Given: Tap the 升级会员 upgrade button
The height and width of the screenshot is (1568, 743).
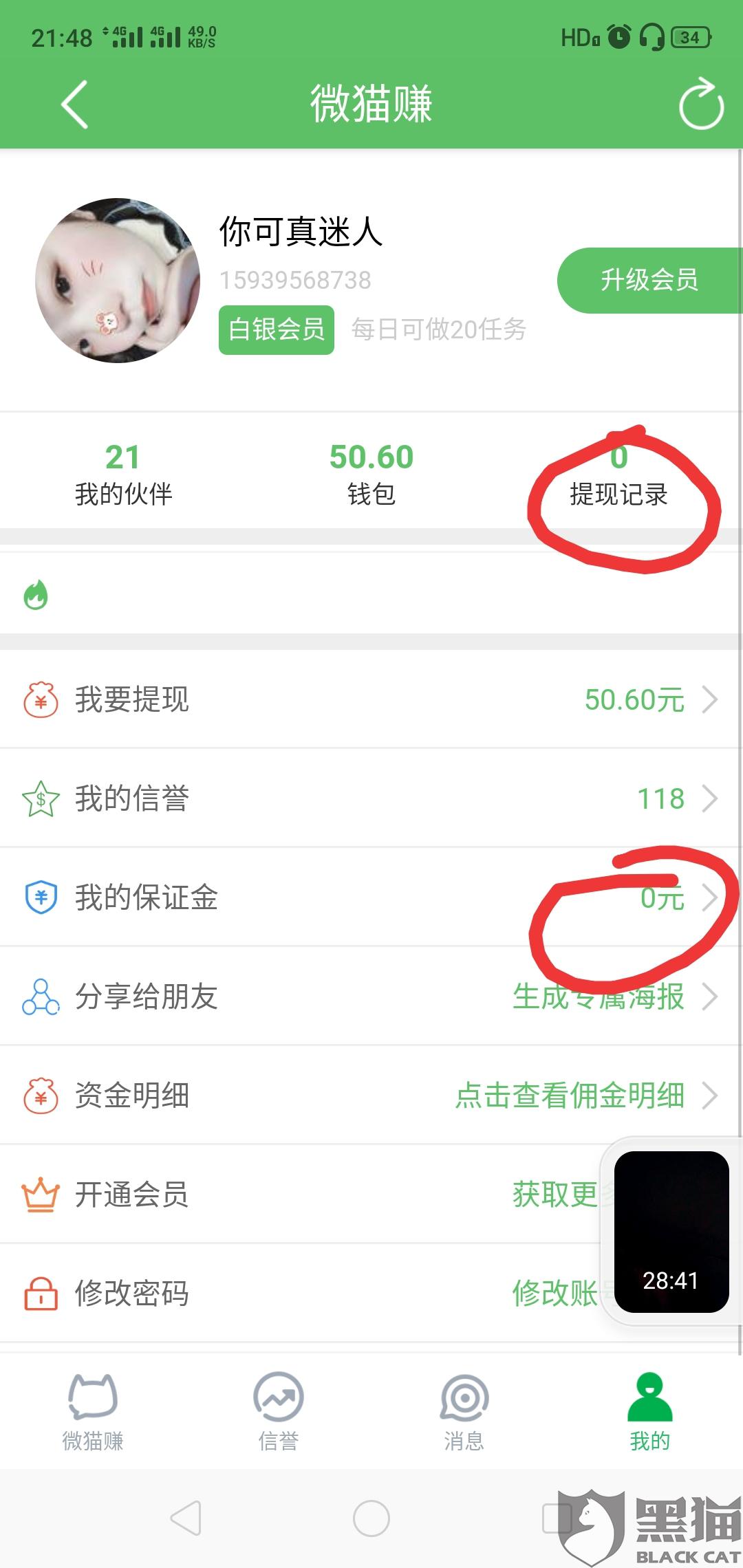Looking at the screenshot, I should coord(649,280).
